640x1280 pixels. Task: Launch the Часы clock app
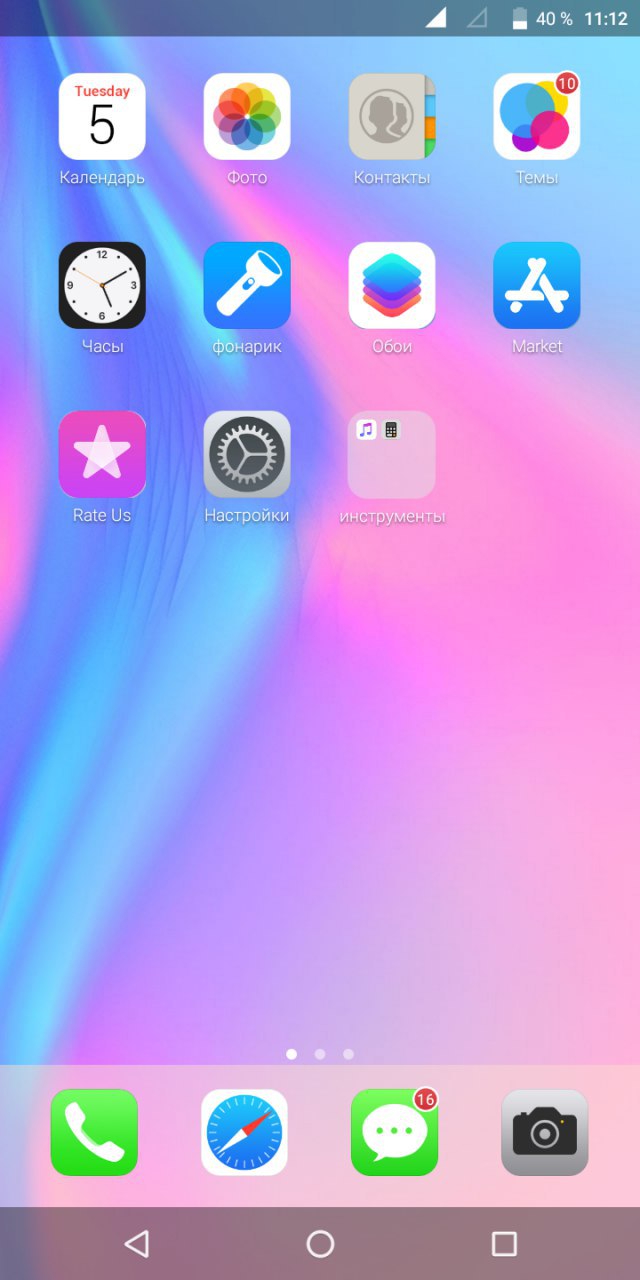click(102, 286)
